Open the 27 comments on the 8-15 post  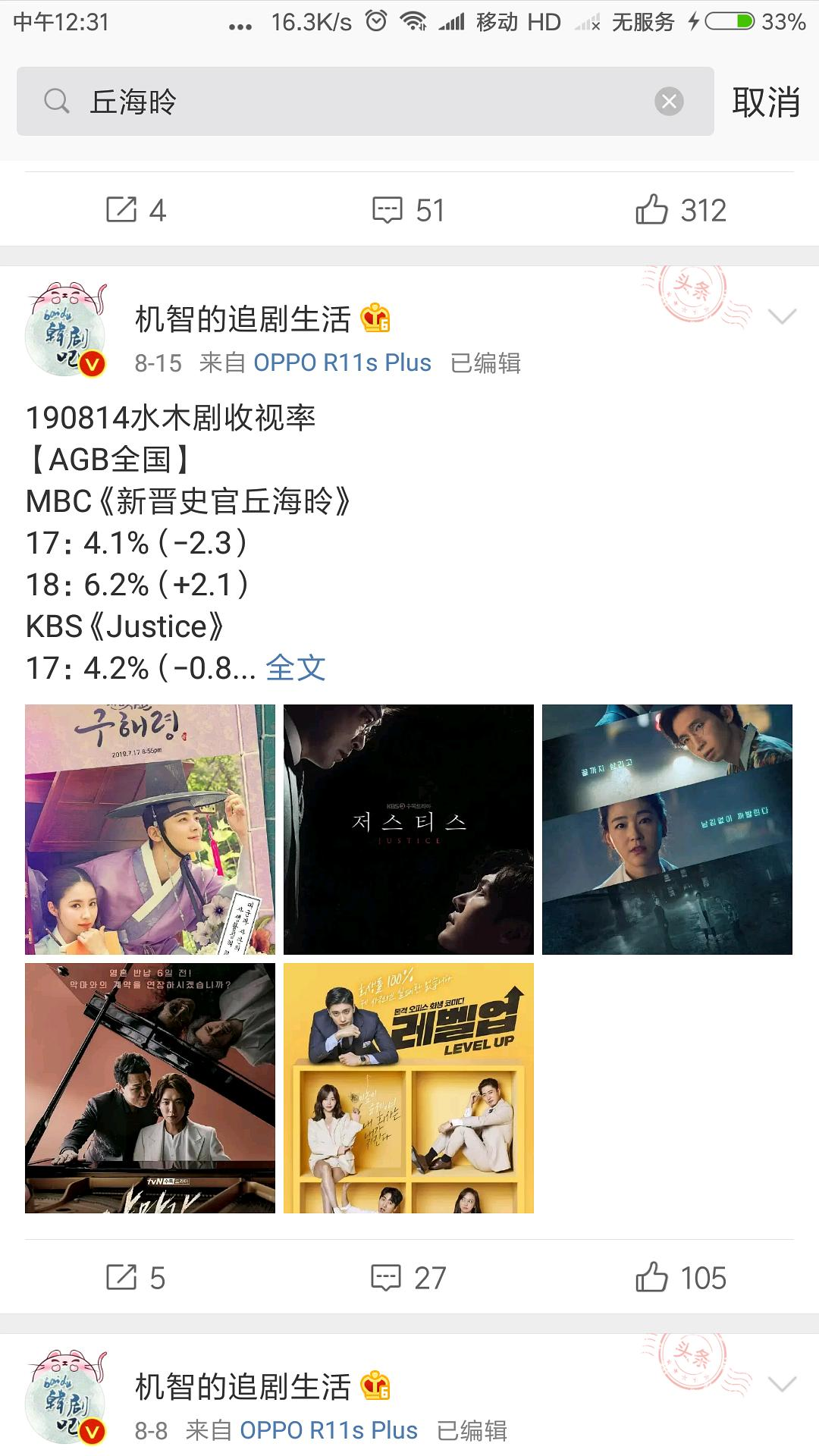[x=409, y=1278]
